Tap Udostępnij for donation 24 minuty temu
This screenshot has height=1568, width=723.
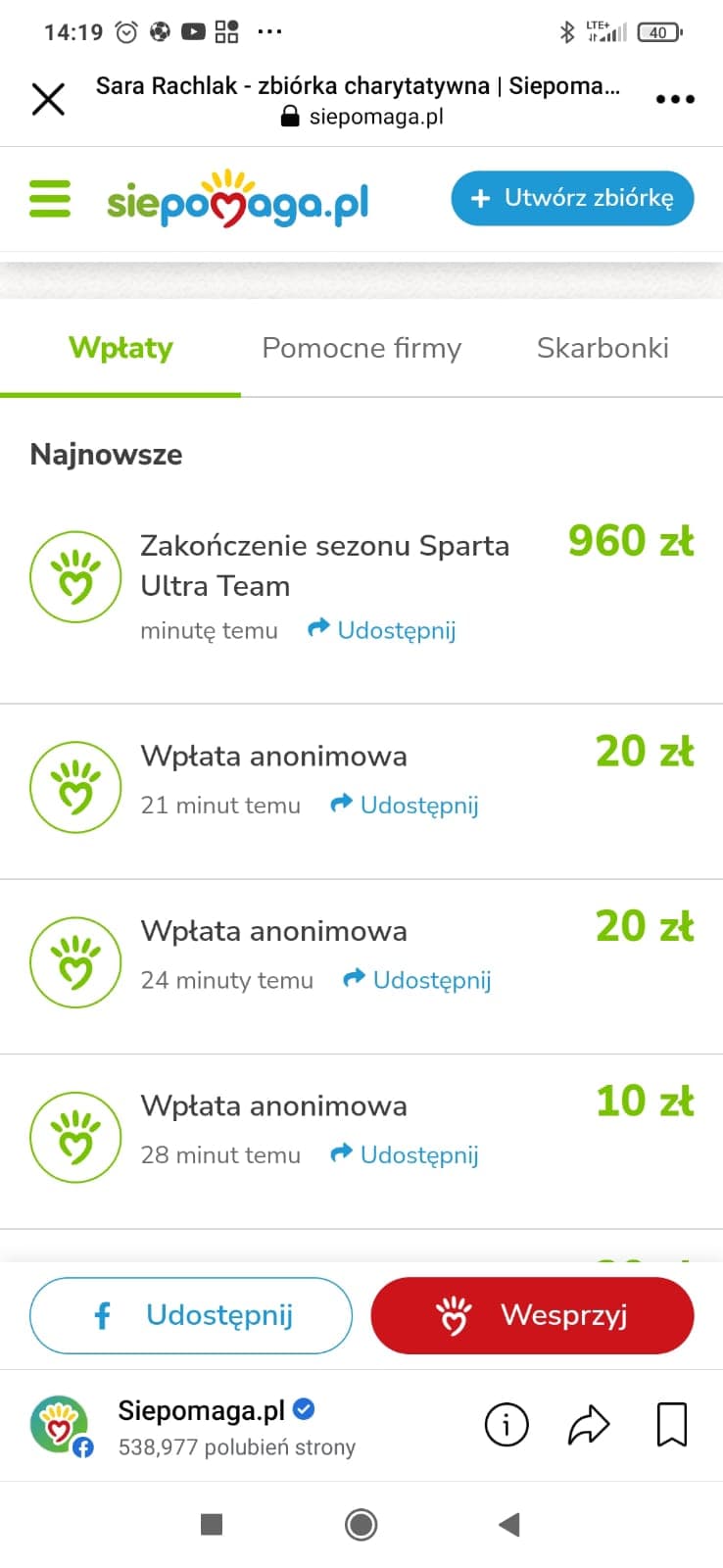pyautogui.click(x=417, y=979)
